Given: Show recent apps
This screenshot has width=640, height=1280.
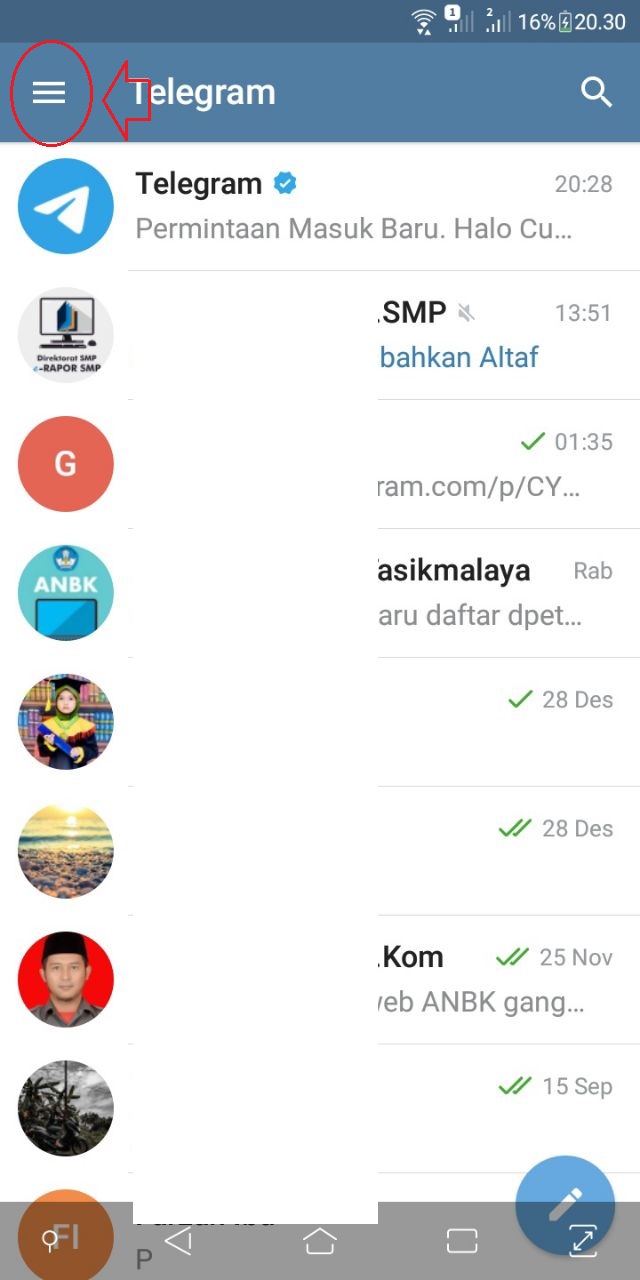Looking at the screenshot, I should pyautogui.click(x=462, y=1241).
